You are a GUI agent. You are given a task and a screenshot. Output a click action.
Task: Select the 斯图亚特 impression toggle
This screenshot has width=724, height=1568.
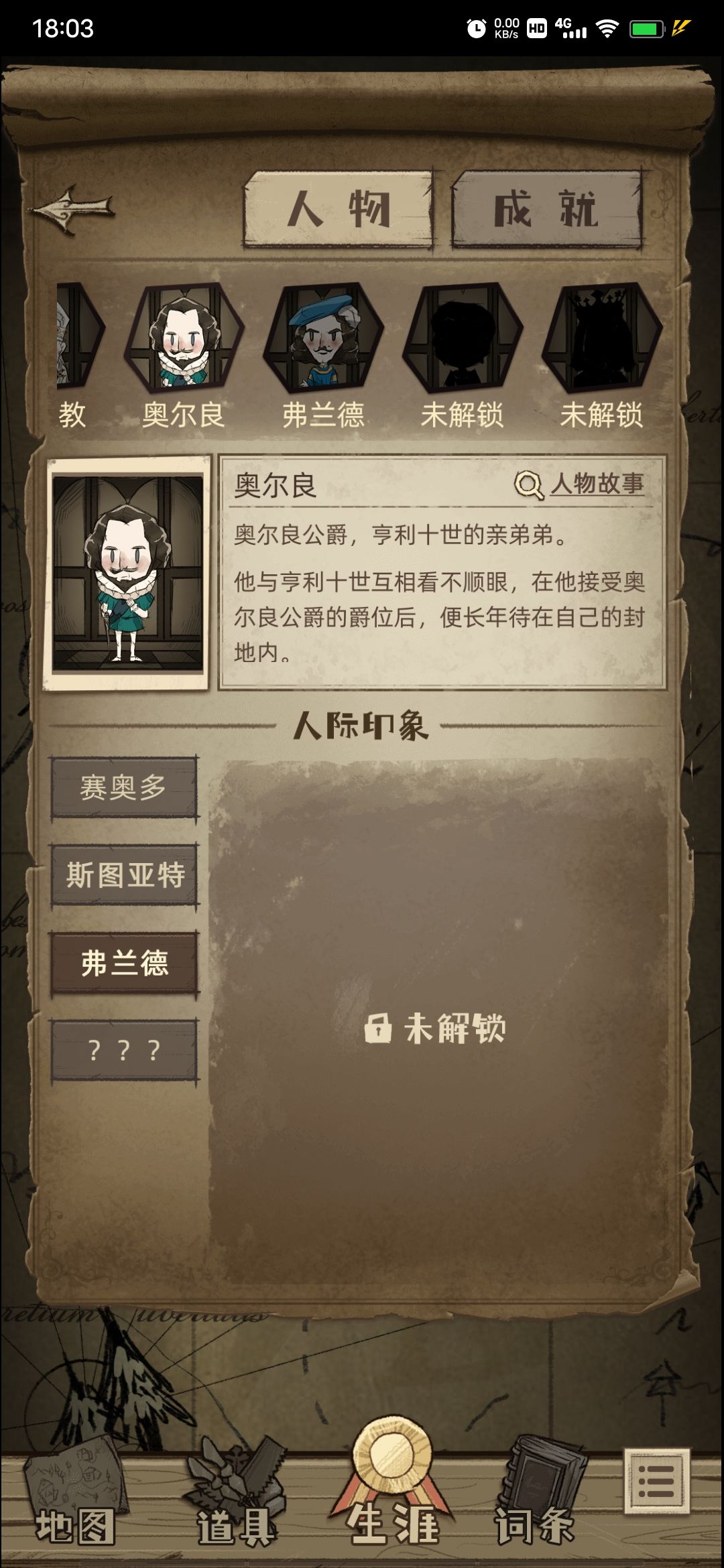(123, 873)
